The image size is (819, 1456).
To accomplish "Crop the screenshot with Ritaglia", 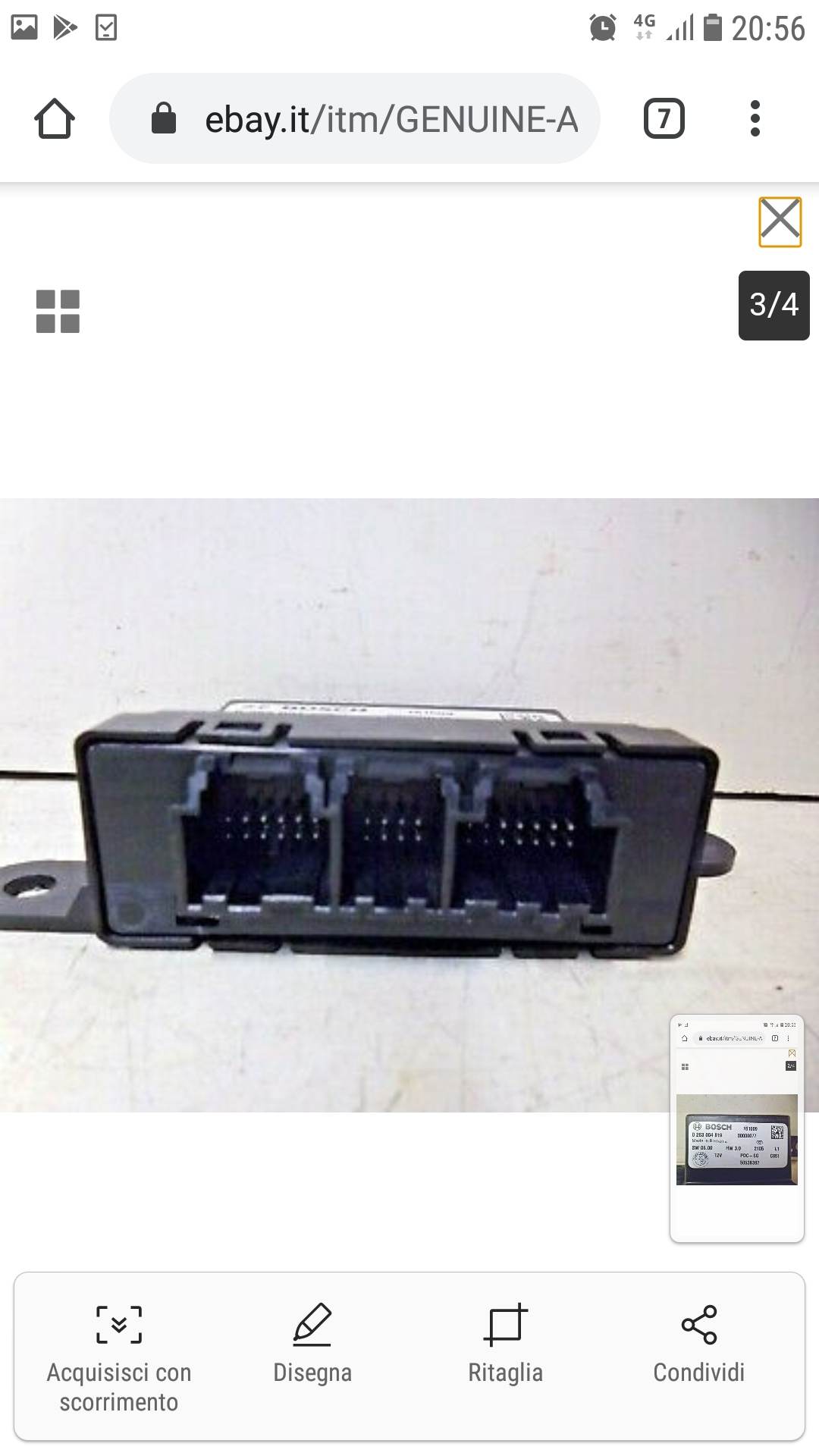I will pyautogui.click(x=505, y=1343).
